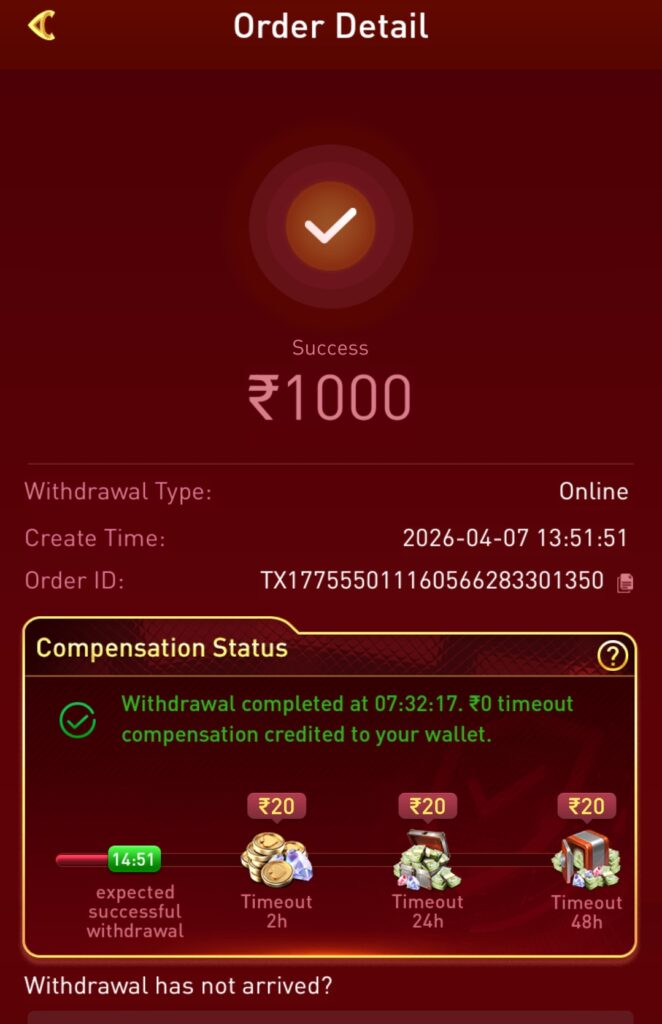
Task: Go back from Order Detail
Action: coord(41,26)
